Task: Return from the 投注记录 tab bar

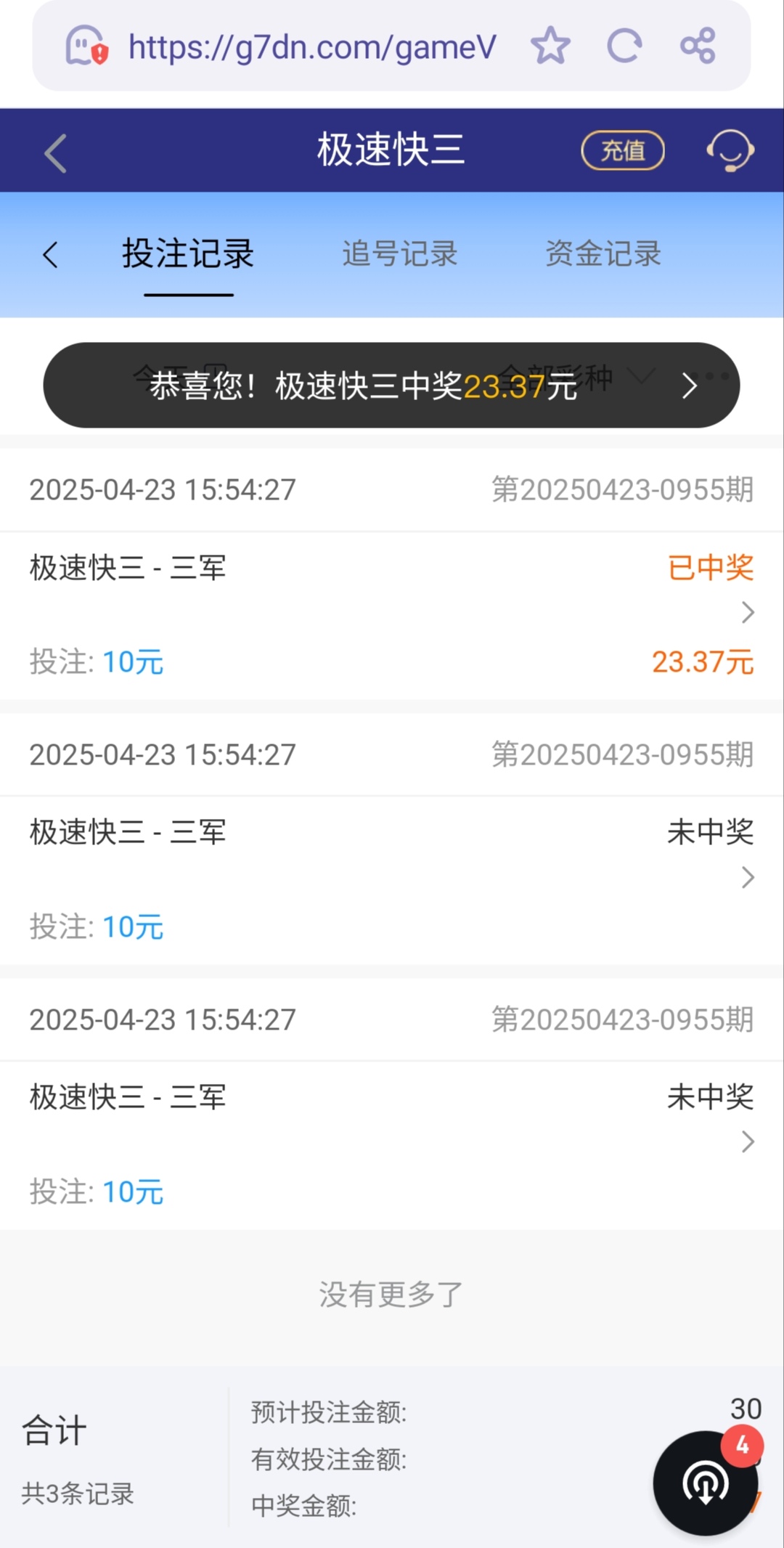Action: click(x=50, y=255)
